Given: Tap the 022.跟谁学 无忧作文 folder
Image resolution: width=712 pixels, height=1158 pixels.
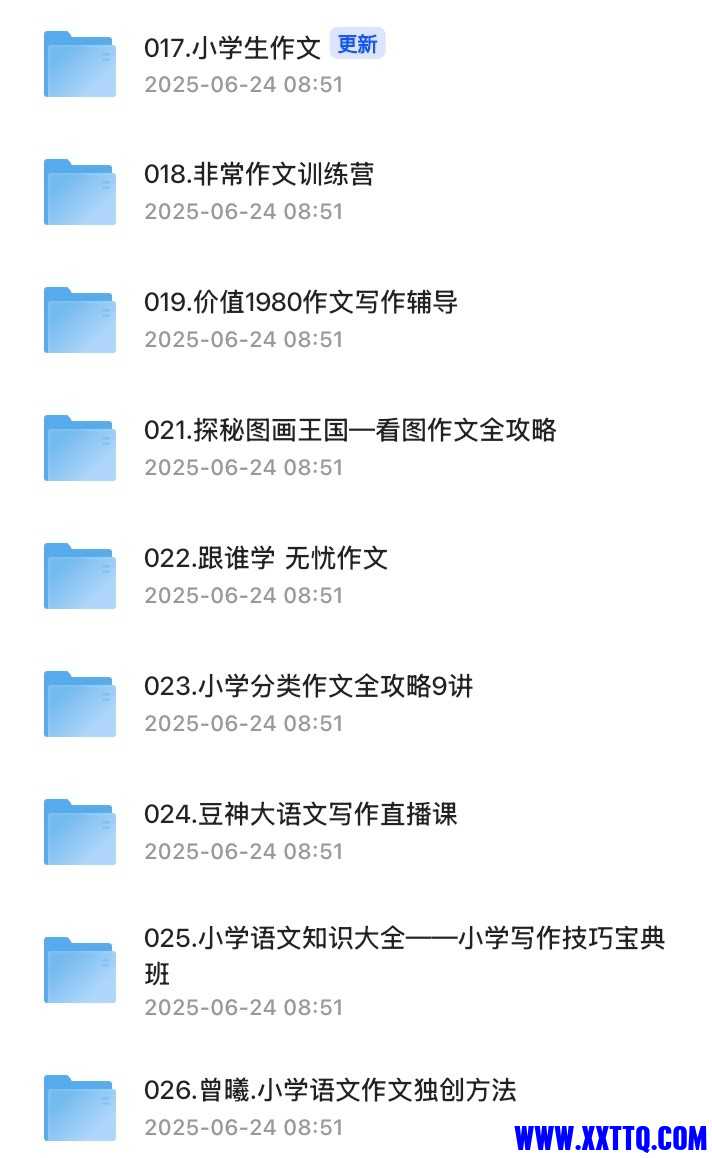Looking at the screenshot, I should [x=266, y=559].
